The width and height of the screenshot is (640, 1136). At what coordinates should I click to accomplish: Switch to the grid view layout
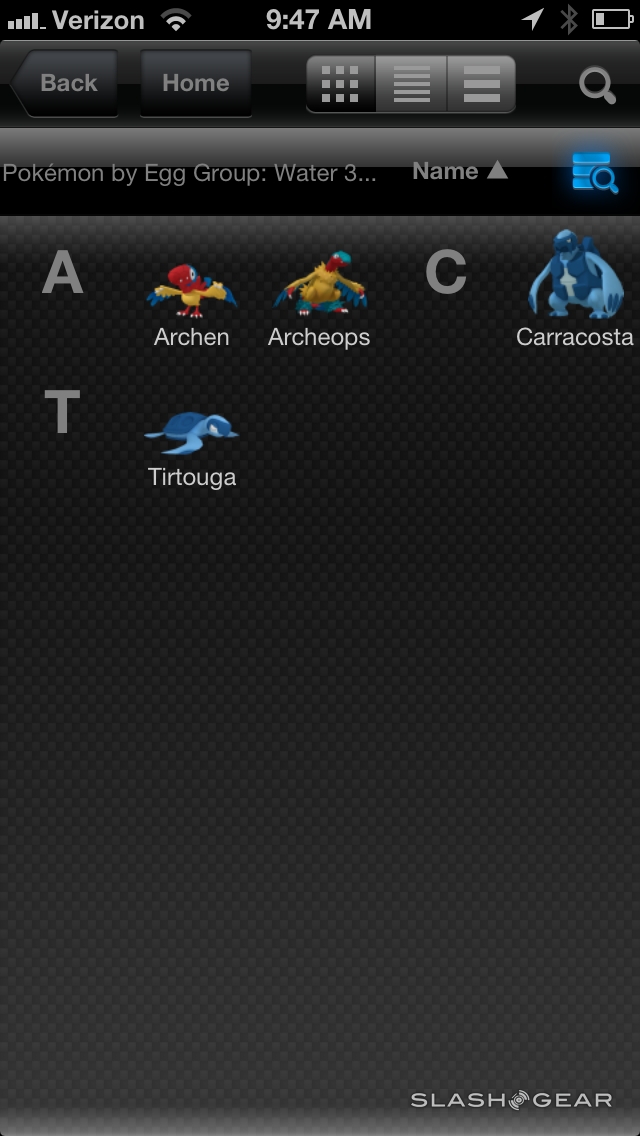point(341,84)
